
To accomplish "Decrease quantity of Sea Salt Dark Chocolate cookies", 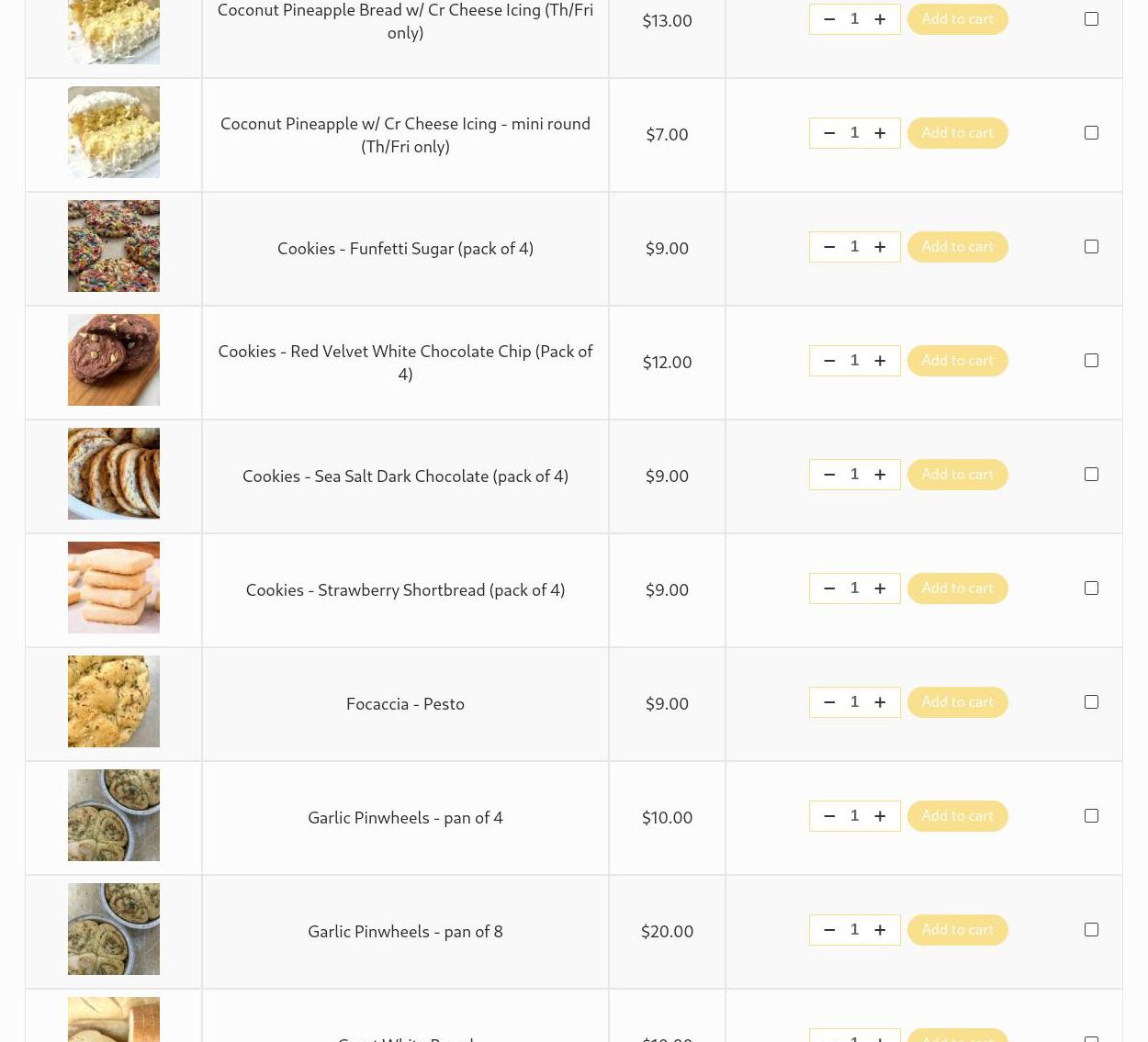I will tap(829, 475).
